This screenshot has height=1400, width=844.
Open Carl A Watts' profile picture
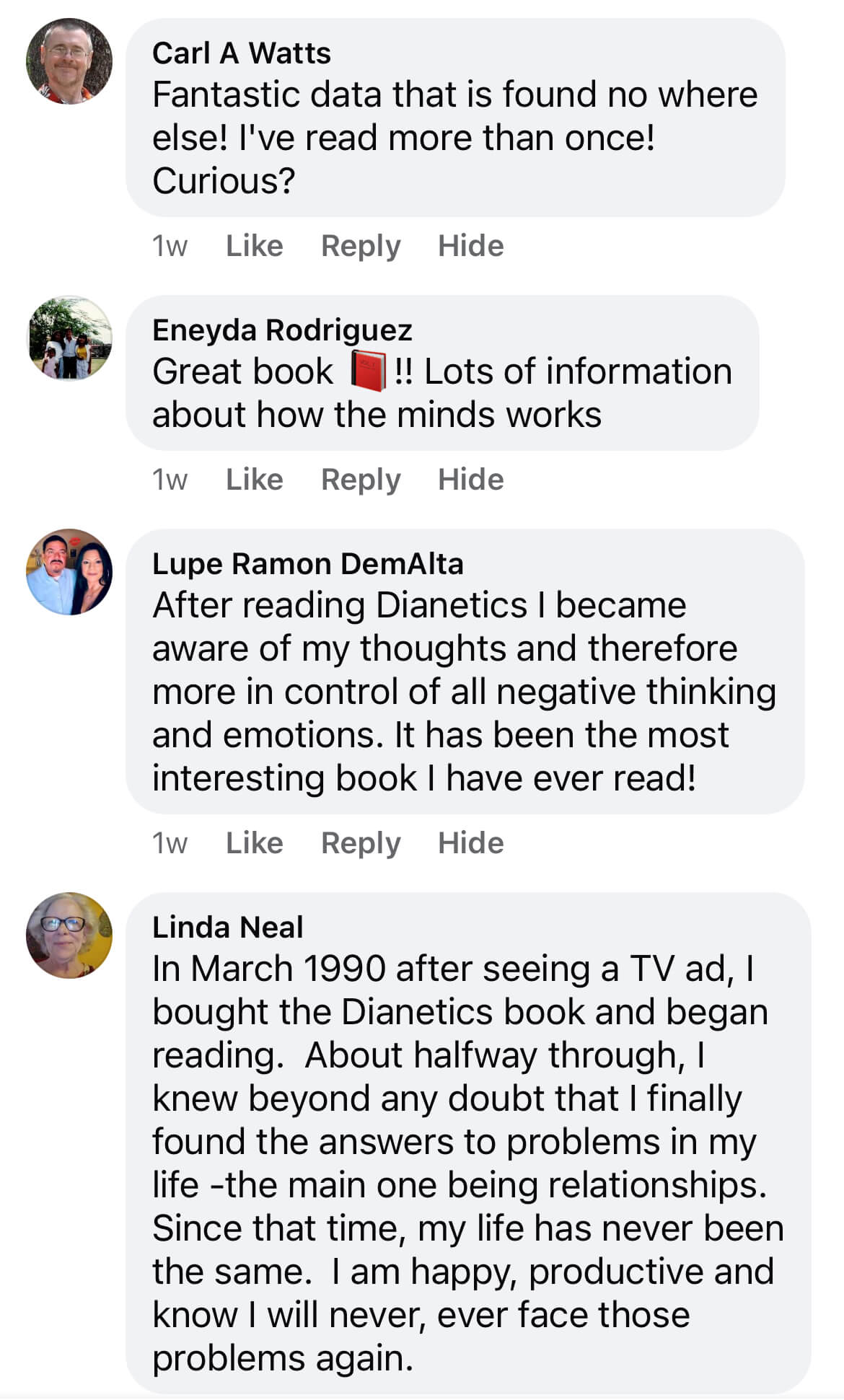[x=69, y=61]
